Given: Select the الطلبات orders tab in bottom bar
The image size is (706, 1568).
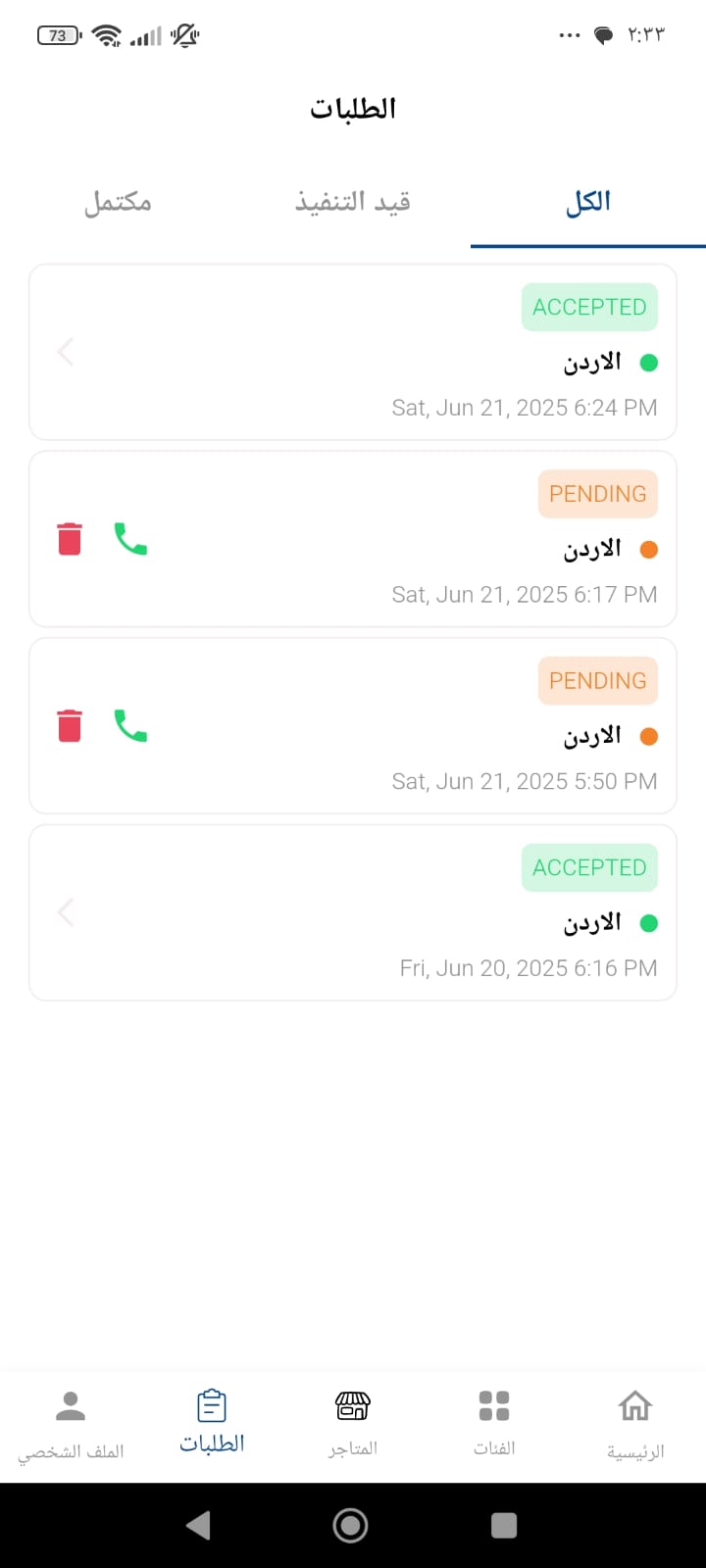Looking at the screenshot, I should pyautogui.click(x=212, y=1423).
